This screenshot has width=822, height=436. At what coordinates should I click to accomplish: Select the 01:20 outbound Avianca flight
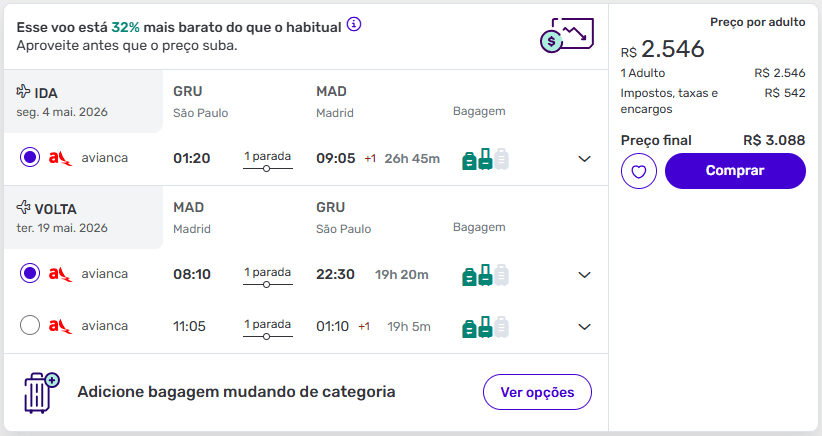(x=30, y=158)
